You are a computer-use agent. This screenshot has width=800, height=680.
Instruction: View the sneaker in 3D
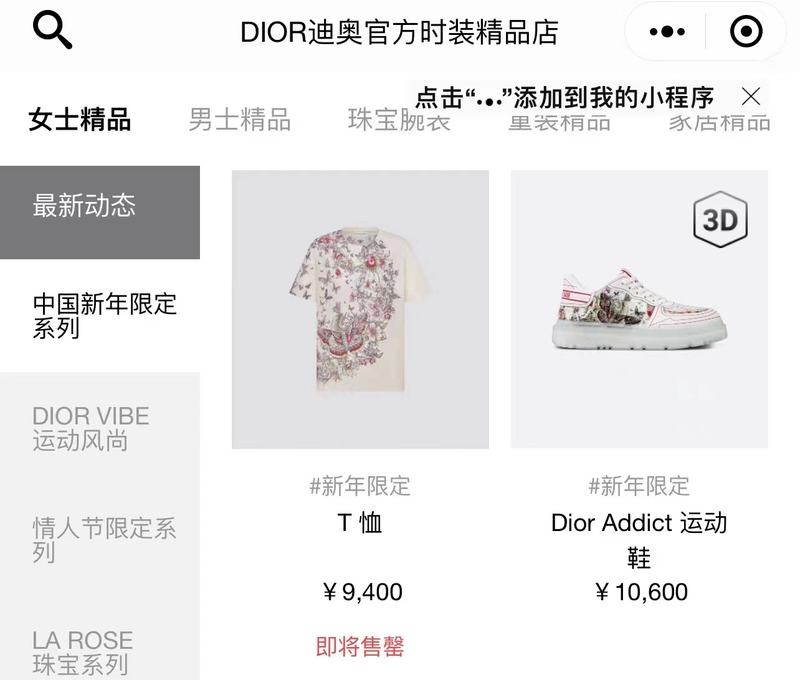(720, 220)
